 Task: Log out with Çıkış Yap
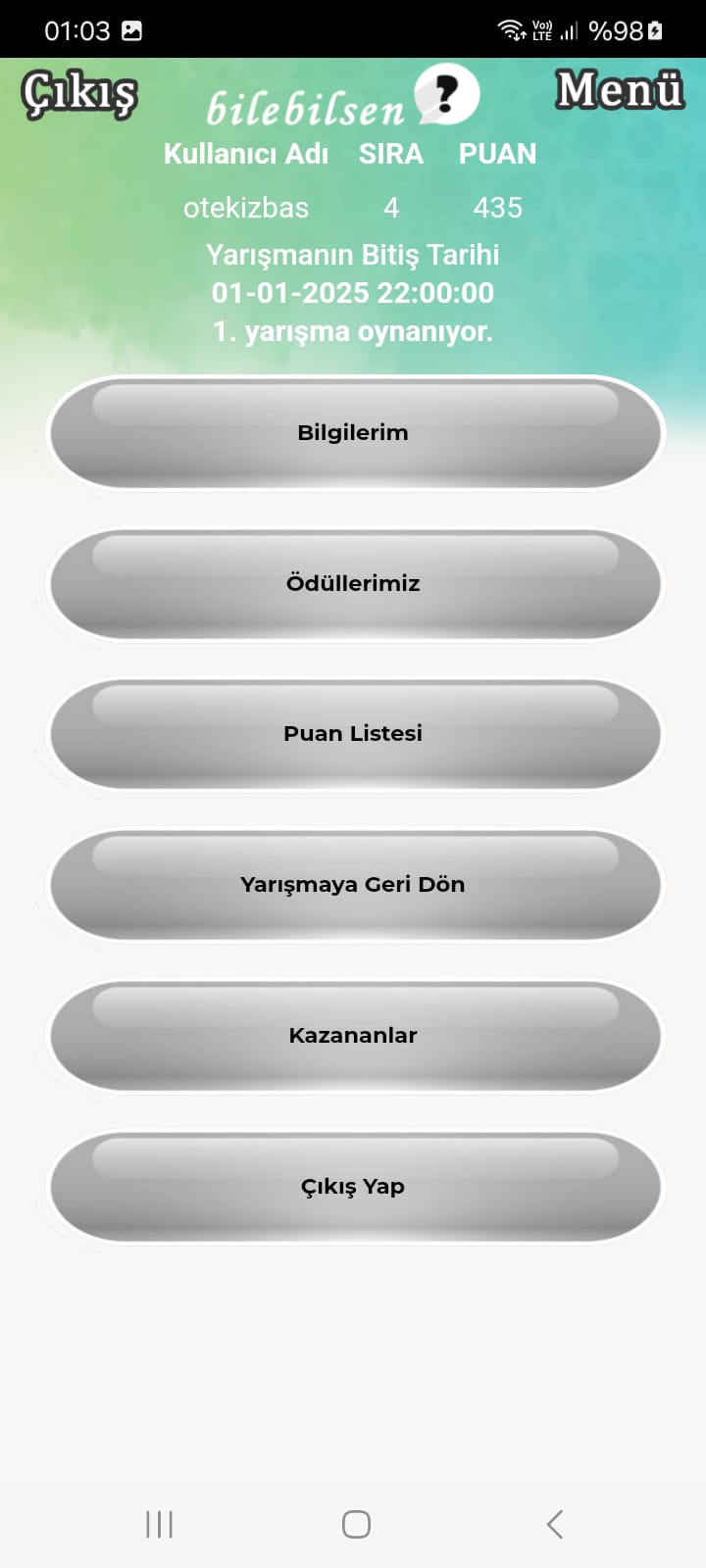pos(353,1186)
